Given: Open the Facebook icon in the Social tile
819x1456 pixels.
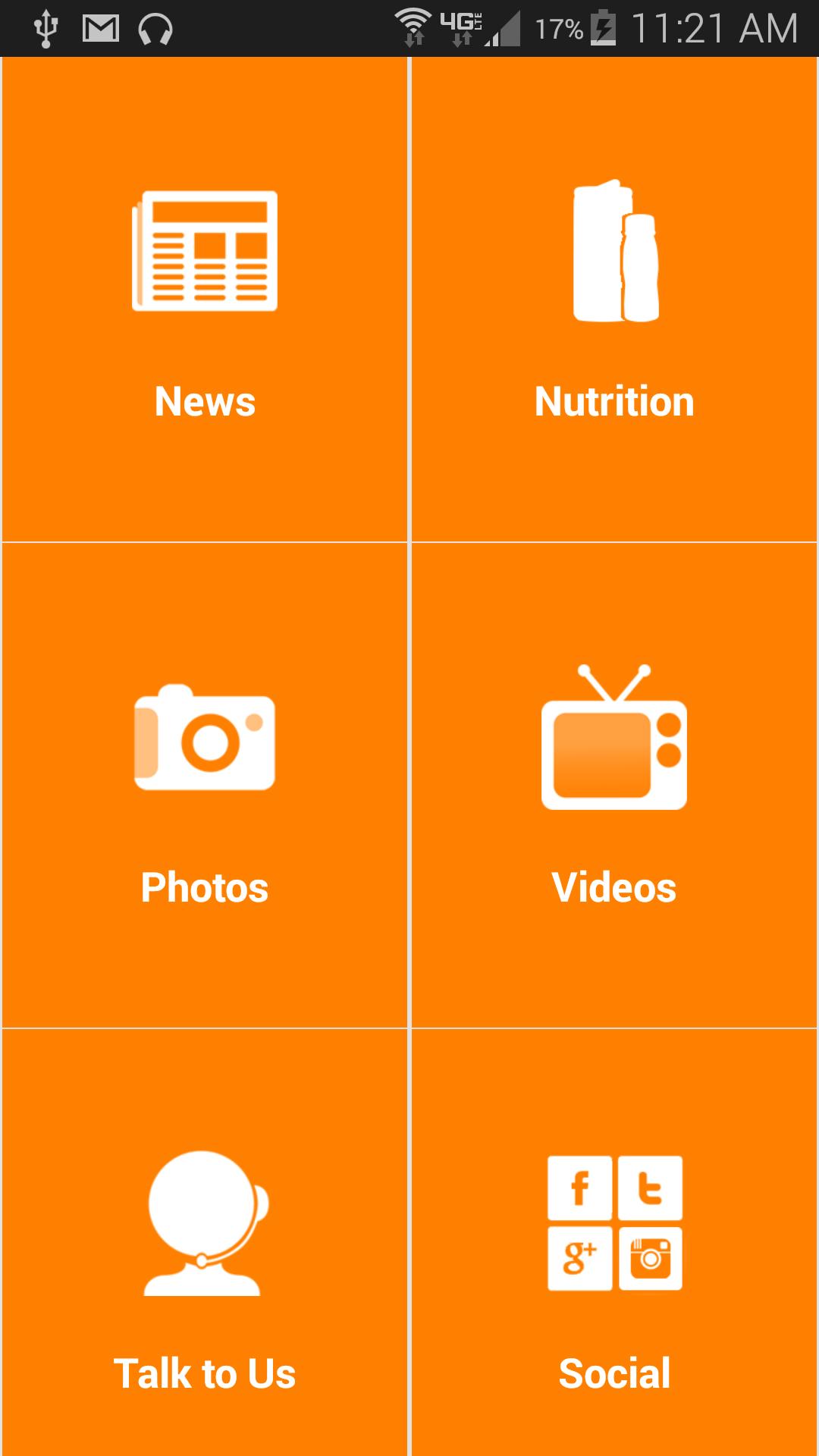Looking at the screenshot, I should (x=580, y=1189).
